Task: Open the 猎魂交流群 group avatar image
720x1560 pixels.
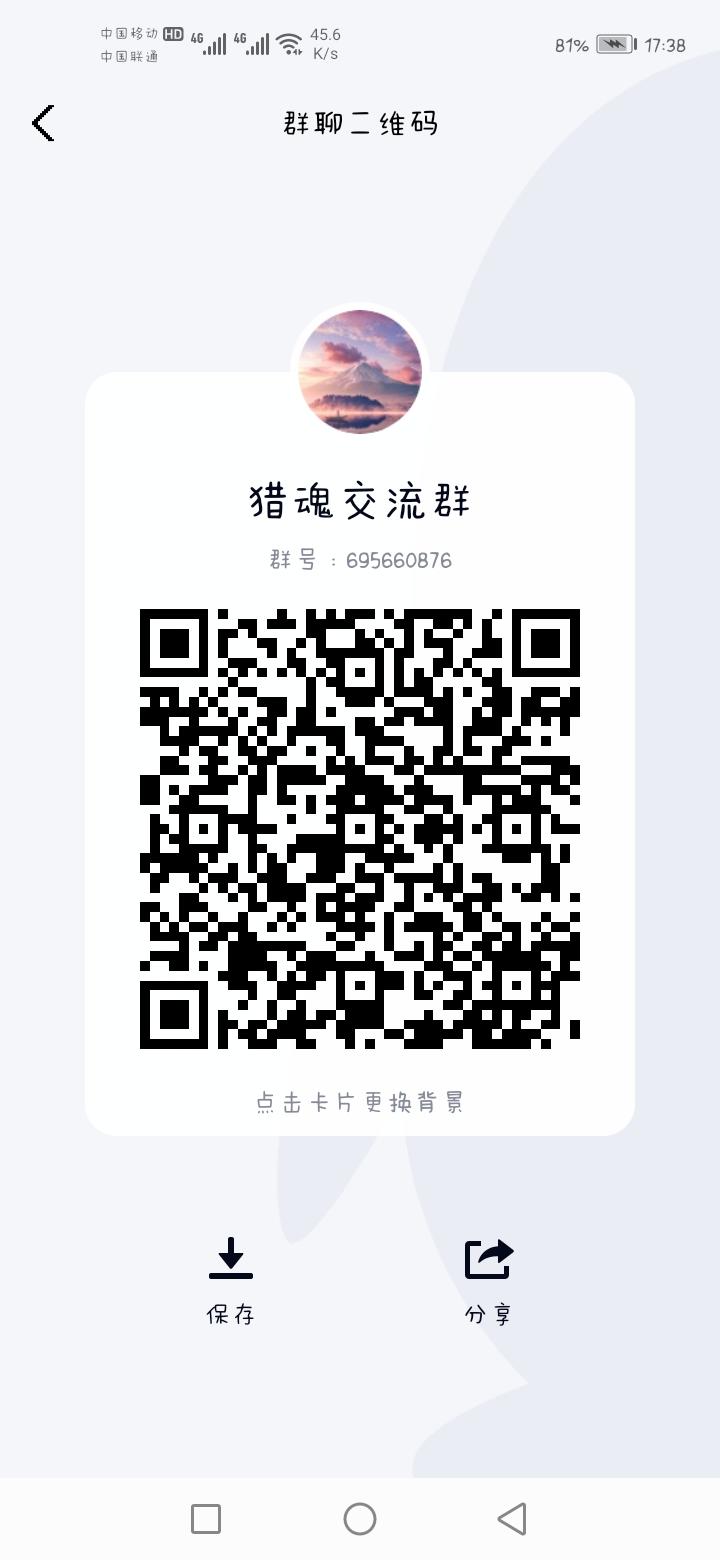Action: click(x=360, y=372)
